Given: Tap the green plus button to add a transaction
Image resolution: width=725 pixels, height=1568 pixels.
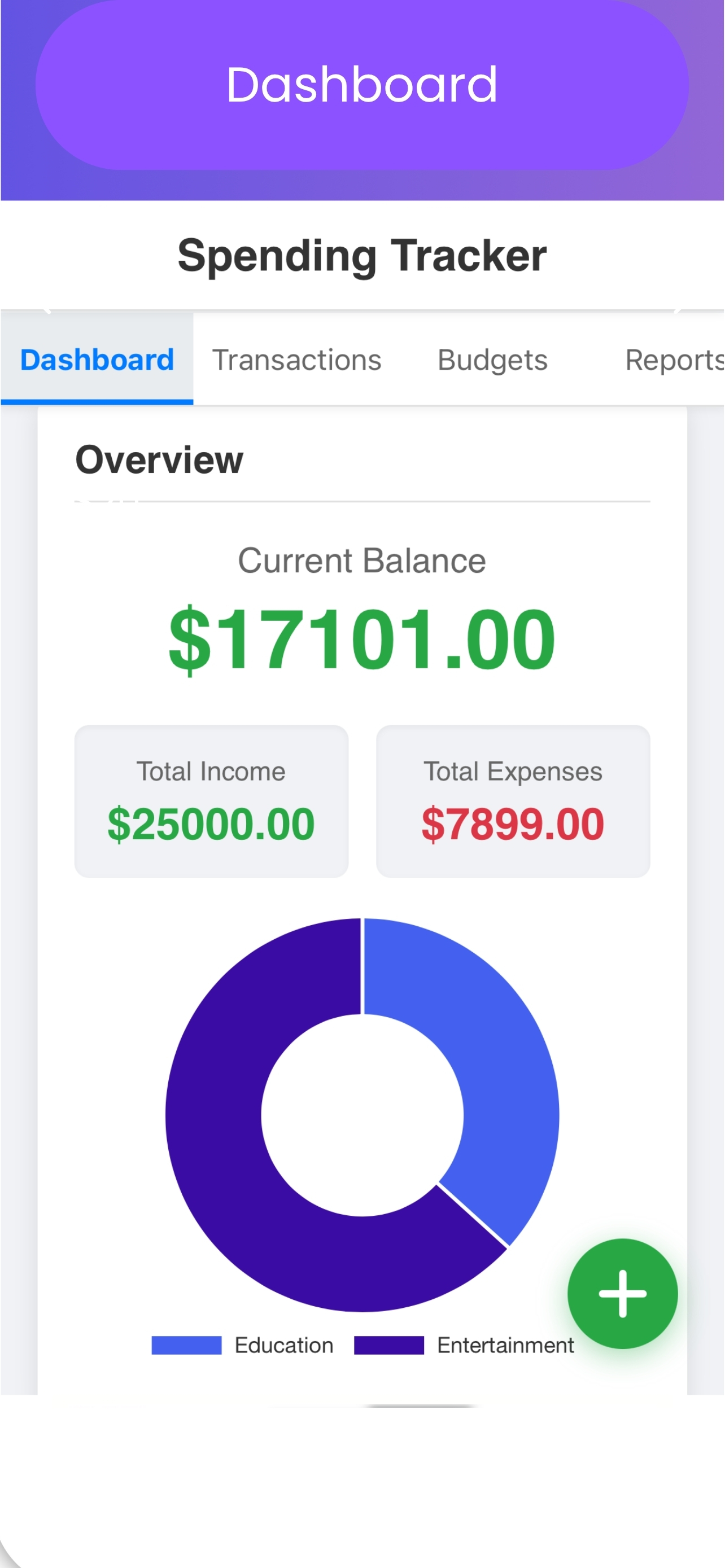Looking at the screenshot, I should [x=622, y=1294].
